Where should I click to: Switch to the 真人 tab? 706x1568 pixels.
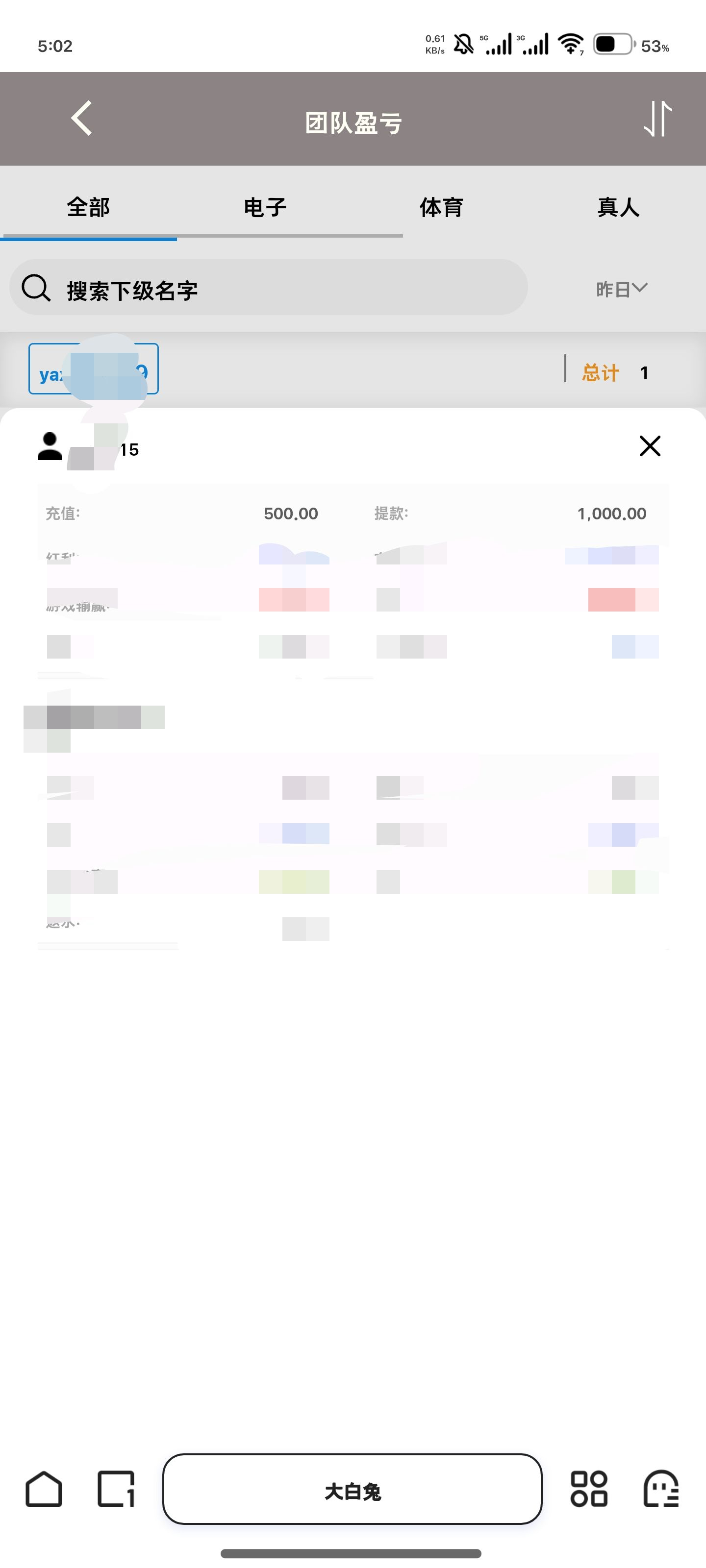coord(618,208)
